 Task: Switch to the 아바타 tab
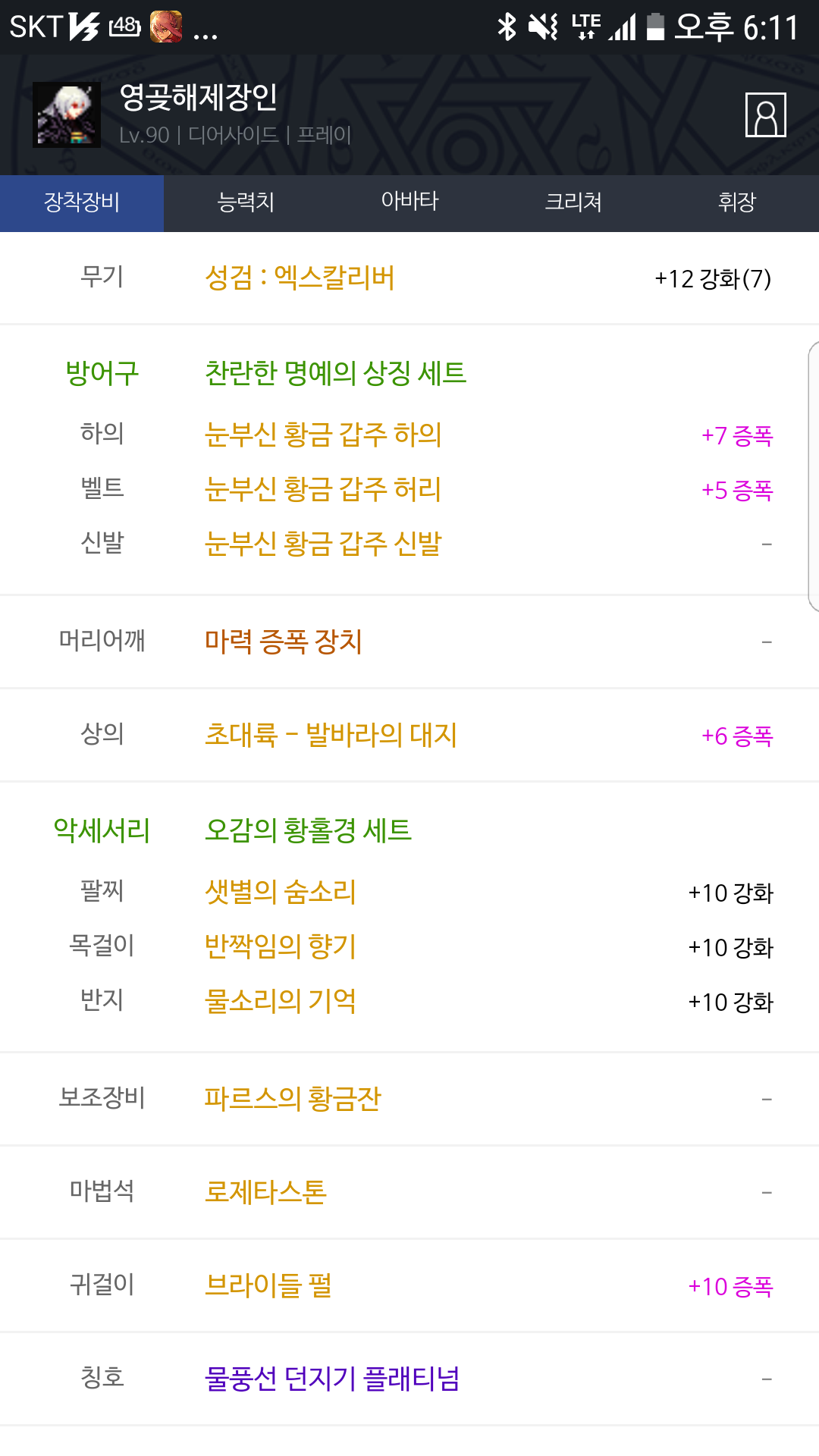click(x=409, y=202)
